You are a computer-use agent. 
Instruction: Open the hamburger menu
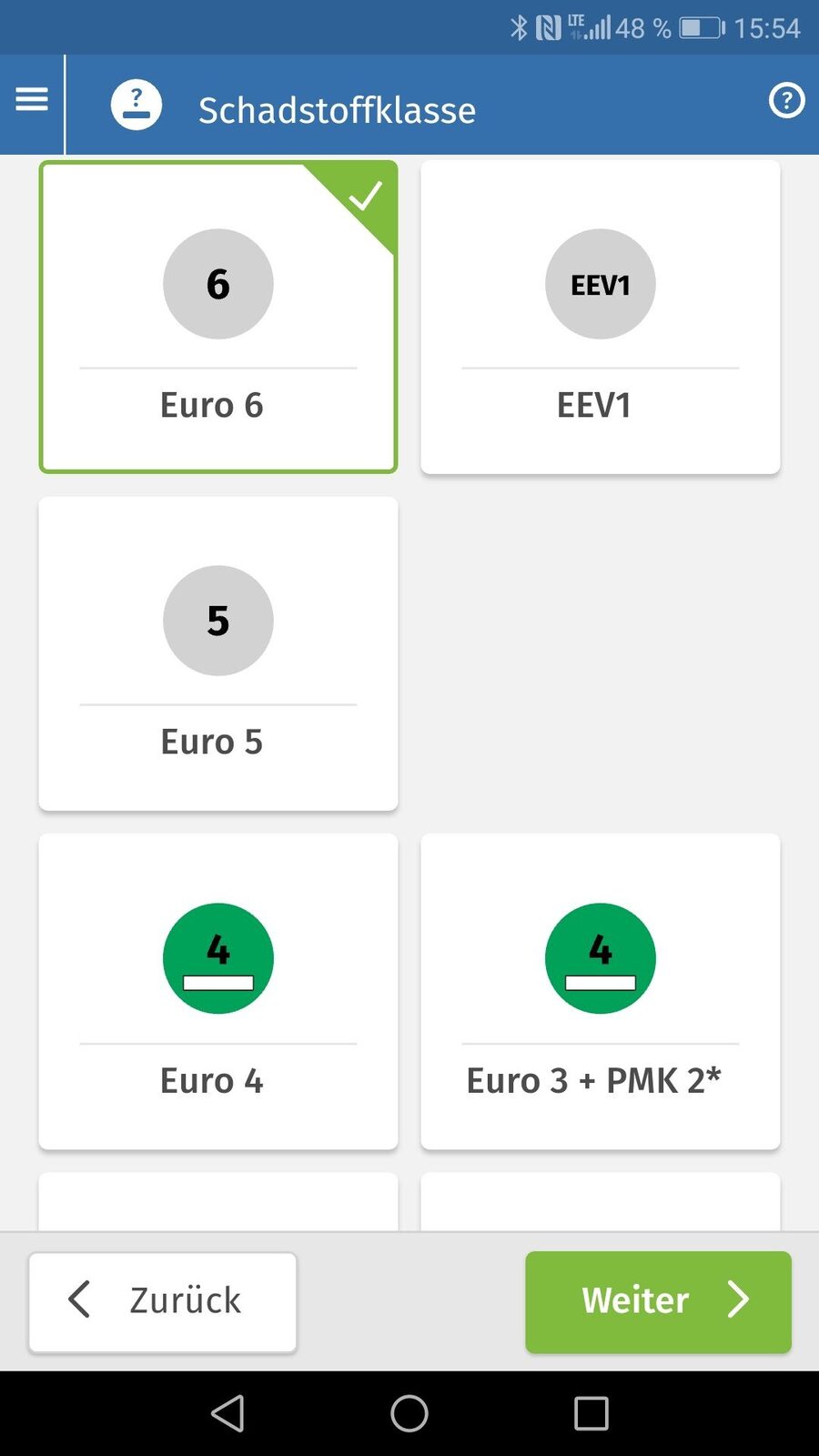coord(32,99)
